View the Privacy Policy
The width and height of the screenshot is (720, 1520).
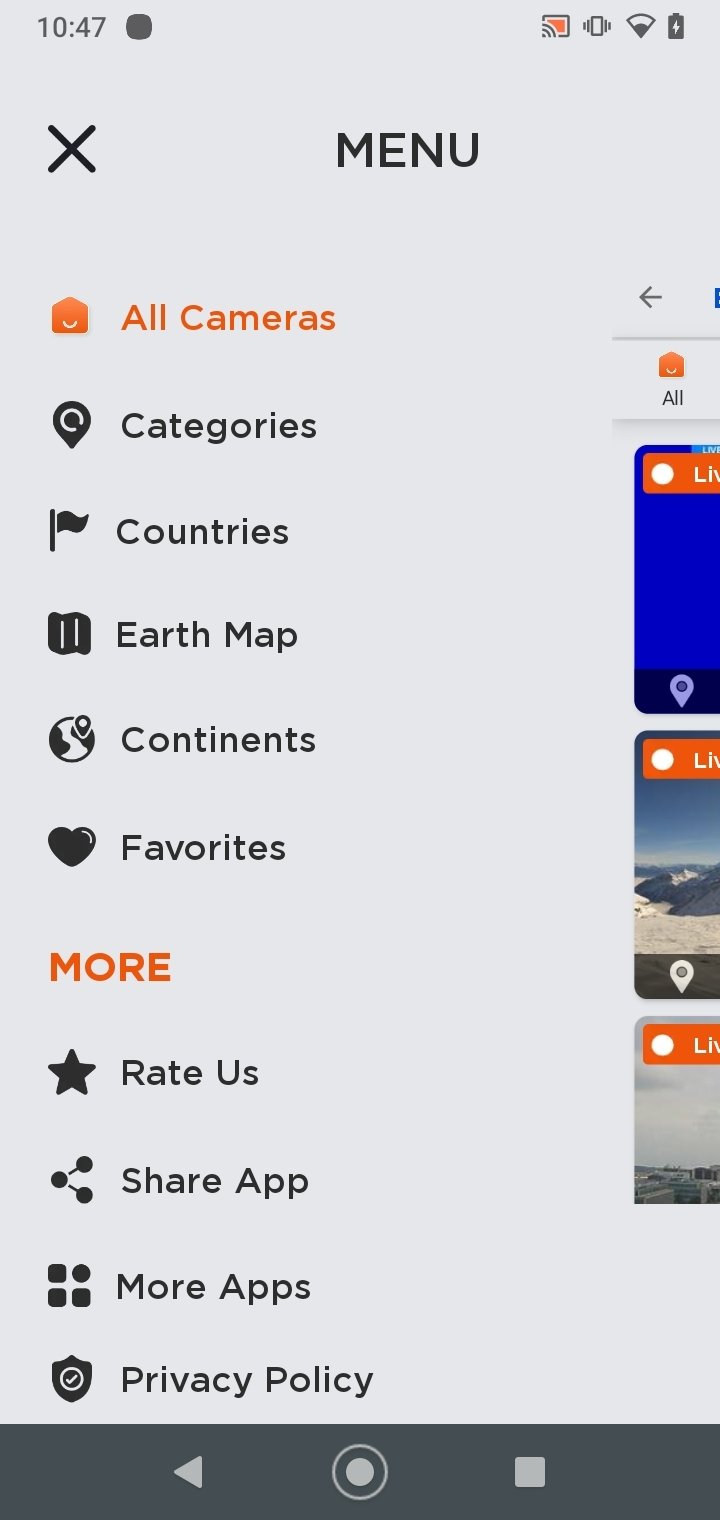pos(211,1380)
